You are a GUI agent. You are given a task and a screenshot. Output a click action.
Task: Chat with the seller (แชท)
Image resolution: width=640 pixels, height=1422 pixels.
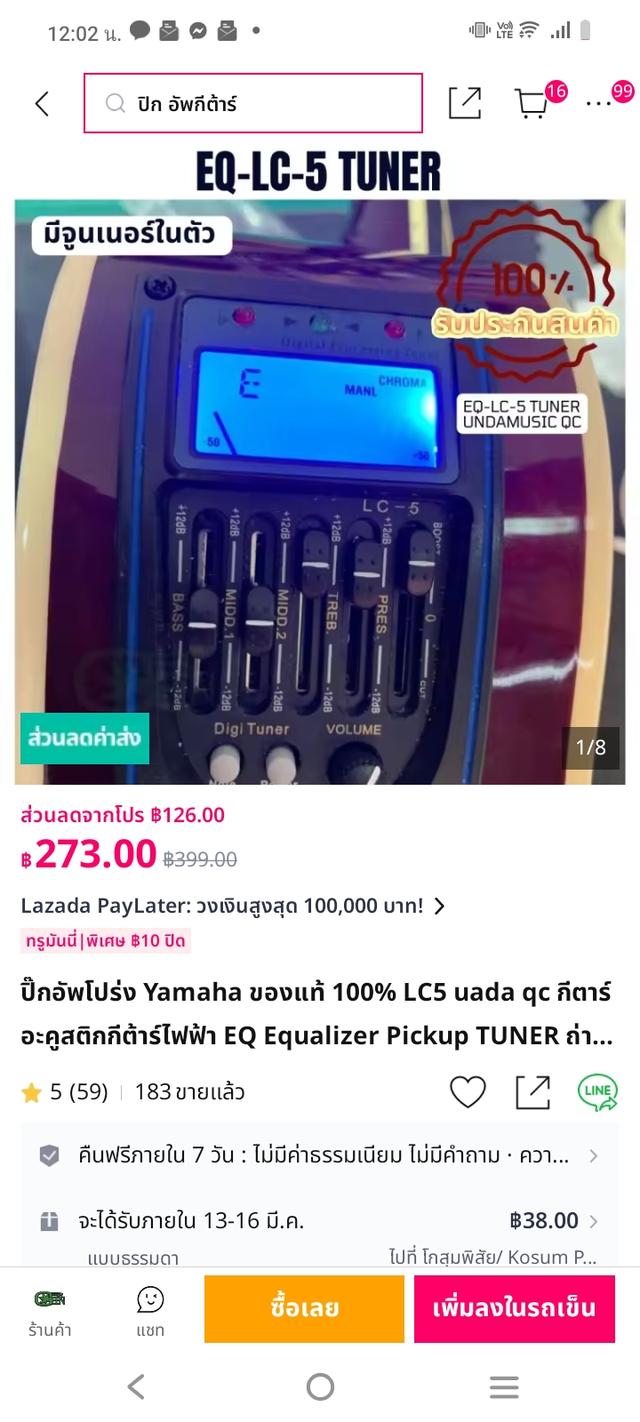(x=150, y=1310)
